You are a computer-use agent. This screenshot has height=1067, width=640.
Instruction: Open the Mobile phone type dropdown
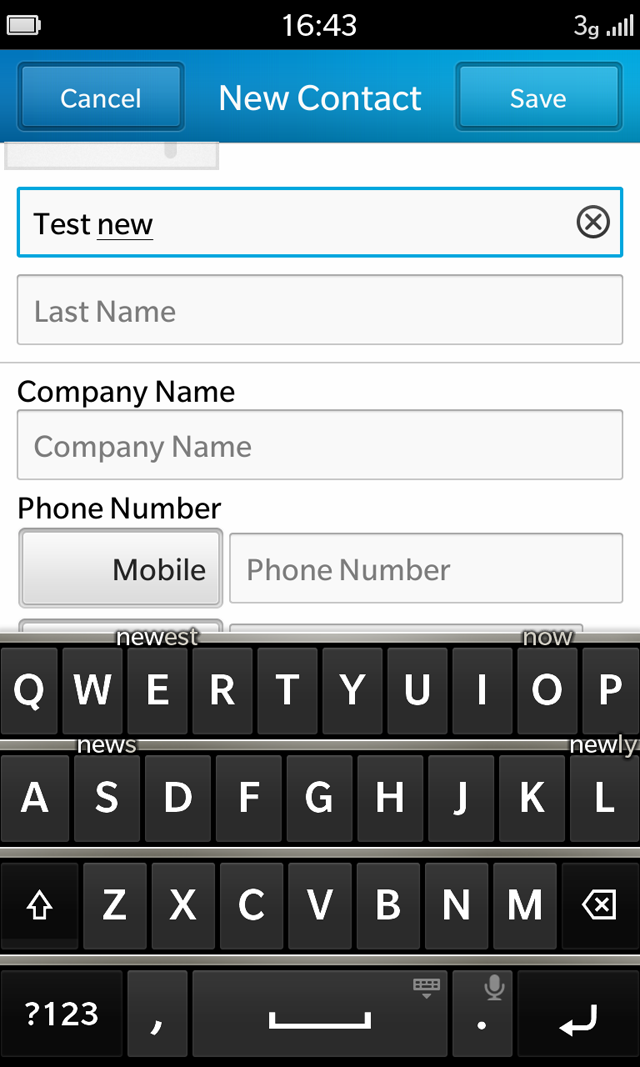point(120,568)
